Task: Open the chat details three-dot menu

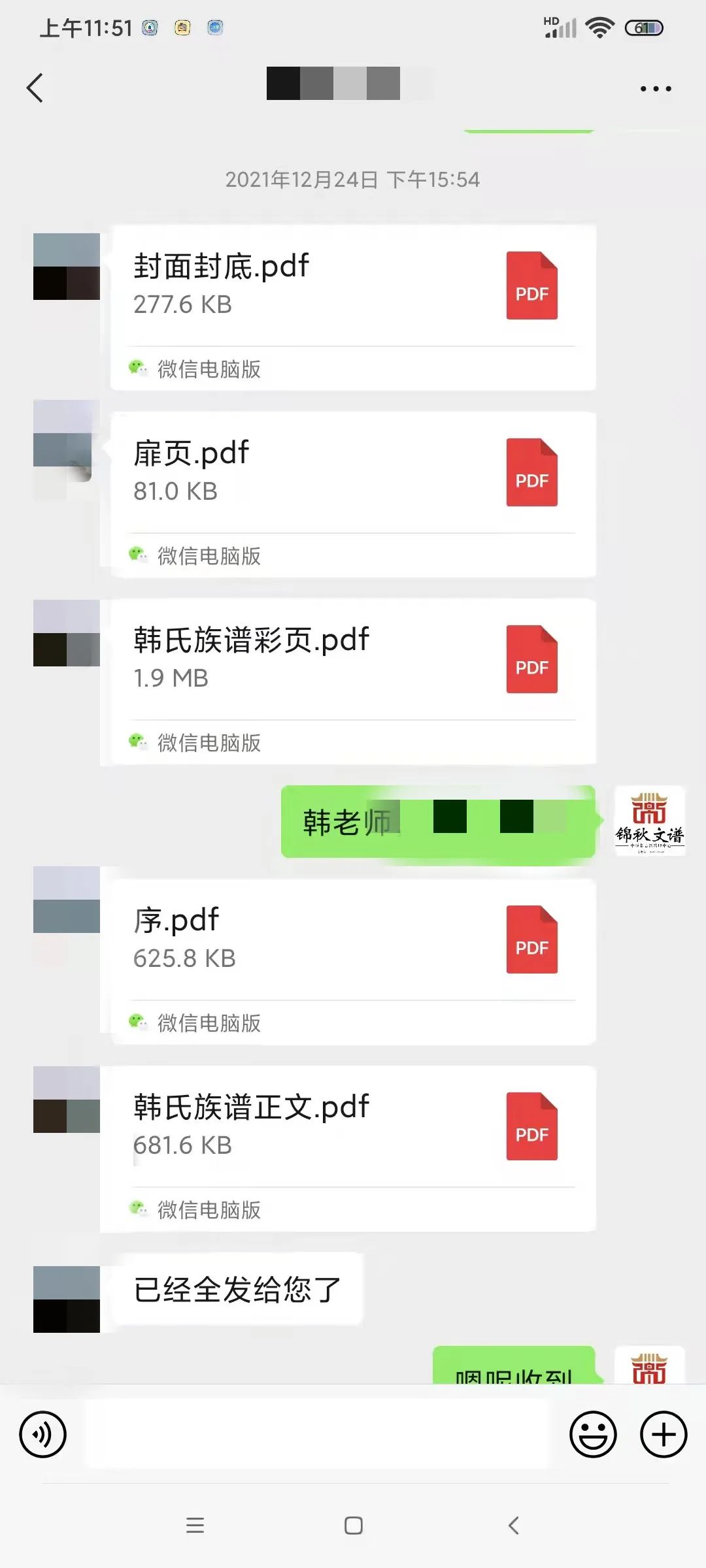Action: 655,88
